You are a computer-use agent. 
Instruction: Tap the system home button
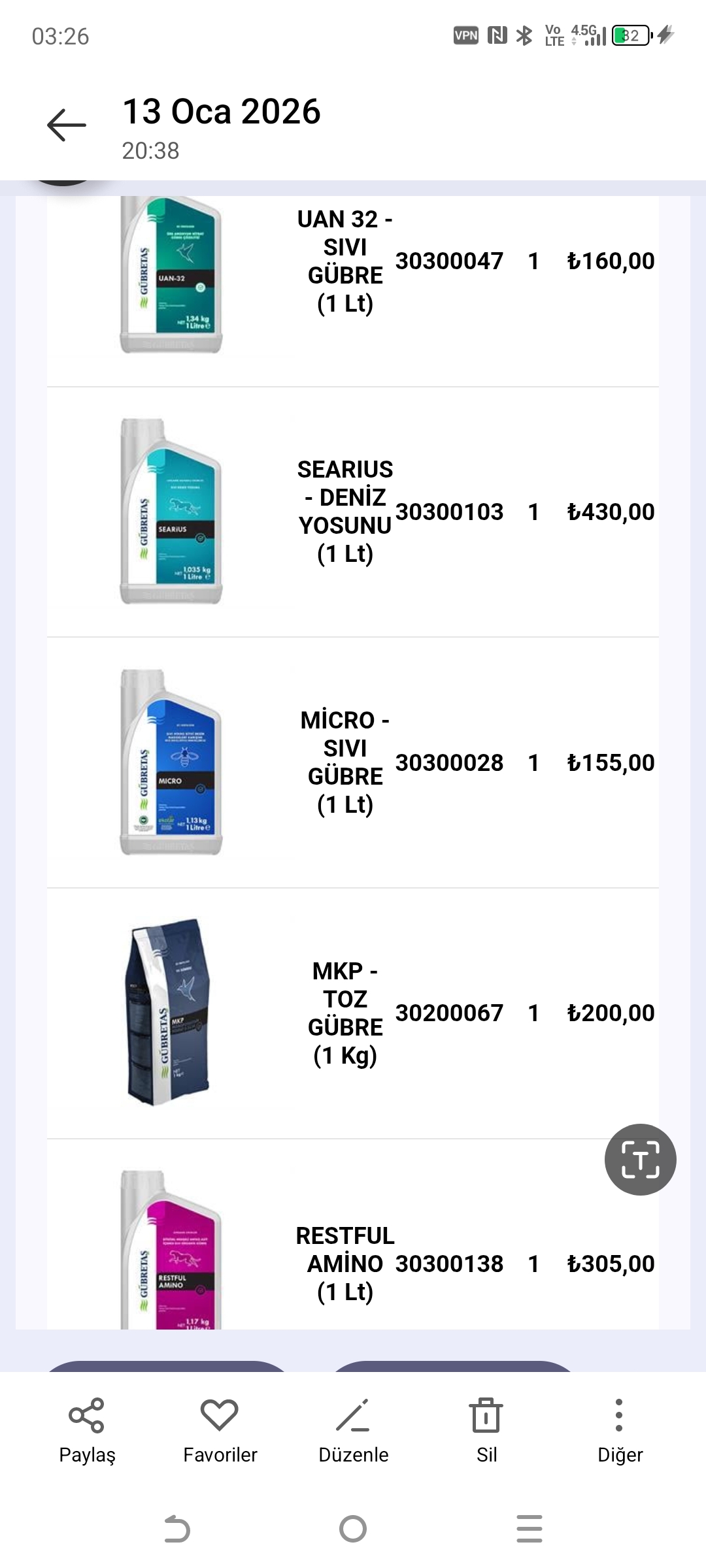[x=353, y=1529]
